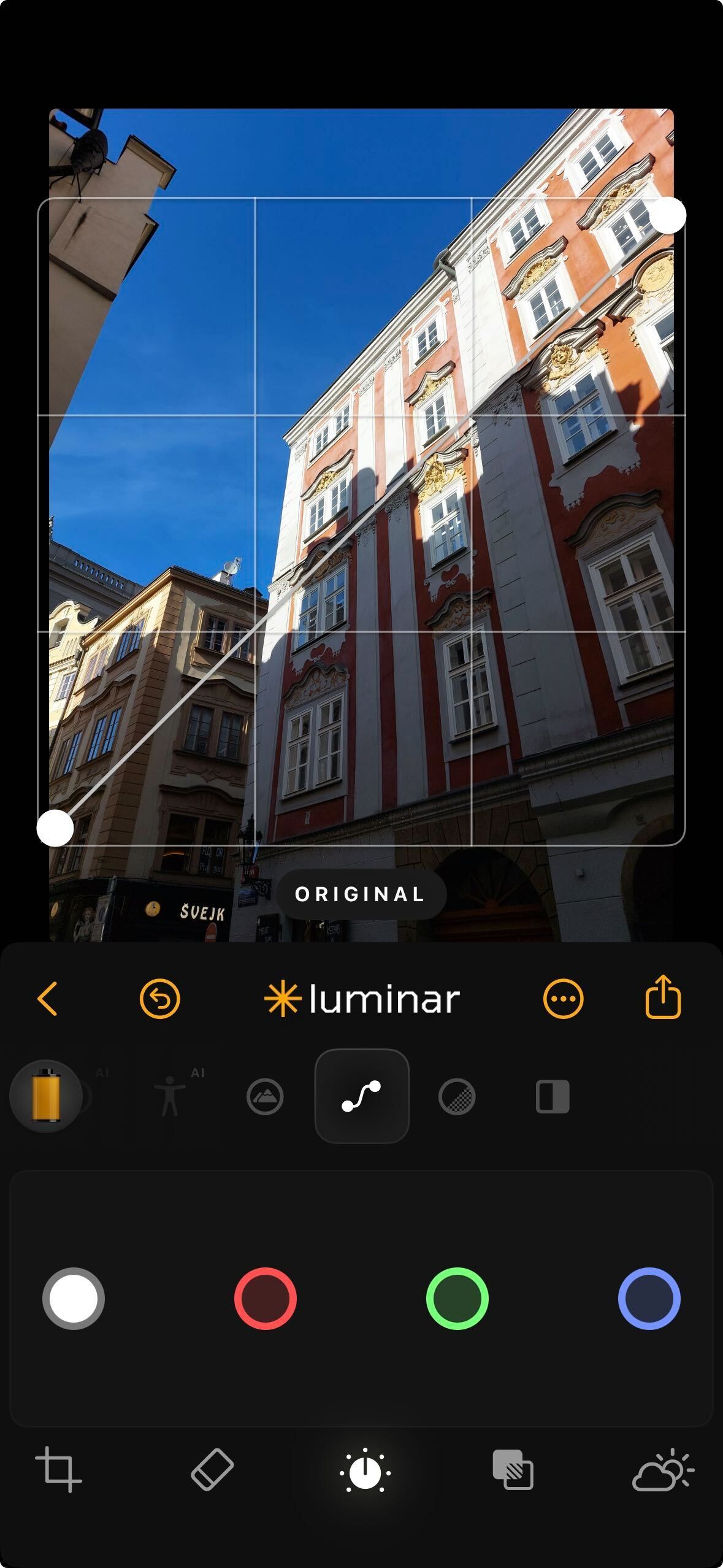The image size is (723, 1568).
Task: Open the landscape tool
Action: click(265, 1096)
